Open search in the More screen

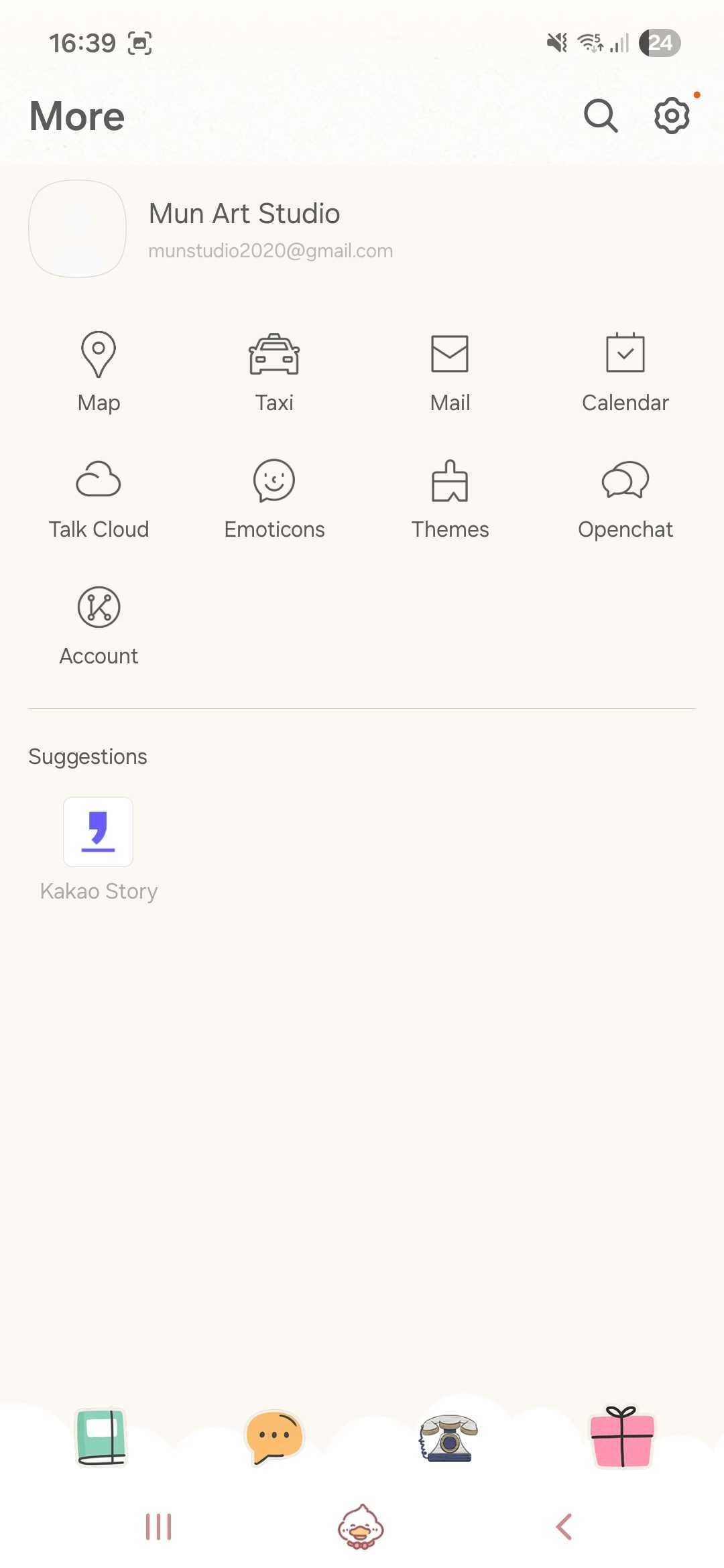click(x=600, y=116)
